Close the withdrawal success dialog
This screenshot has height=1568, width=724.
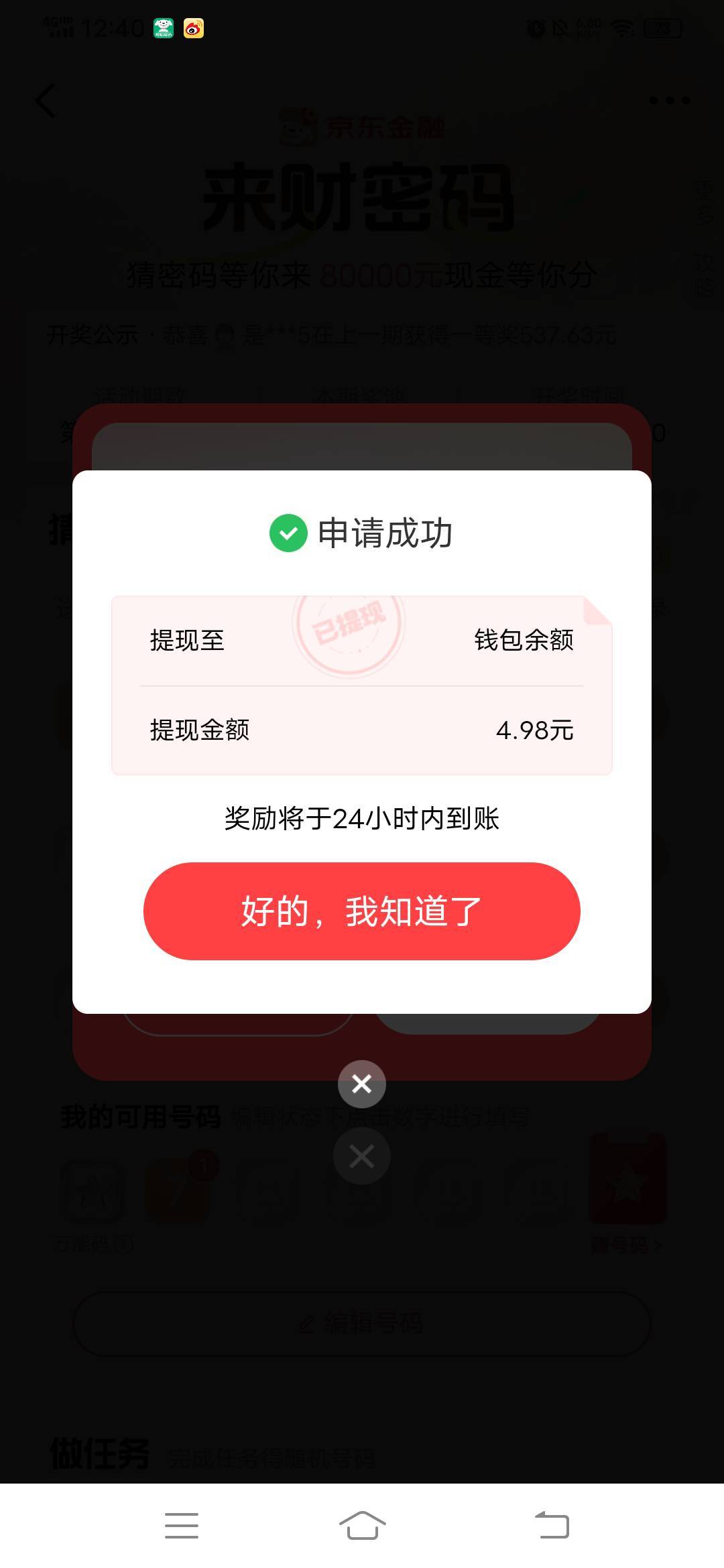361,1084
